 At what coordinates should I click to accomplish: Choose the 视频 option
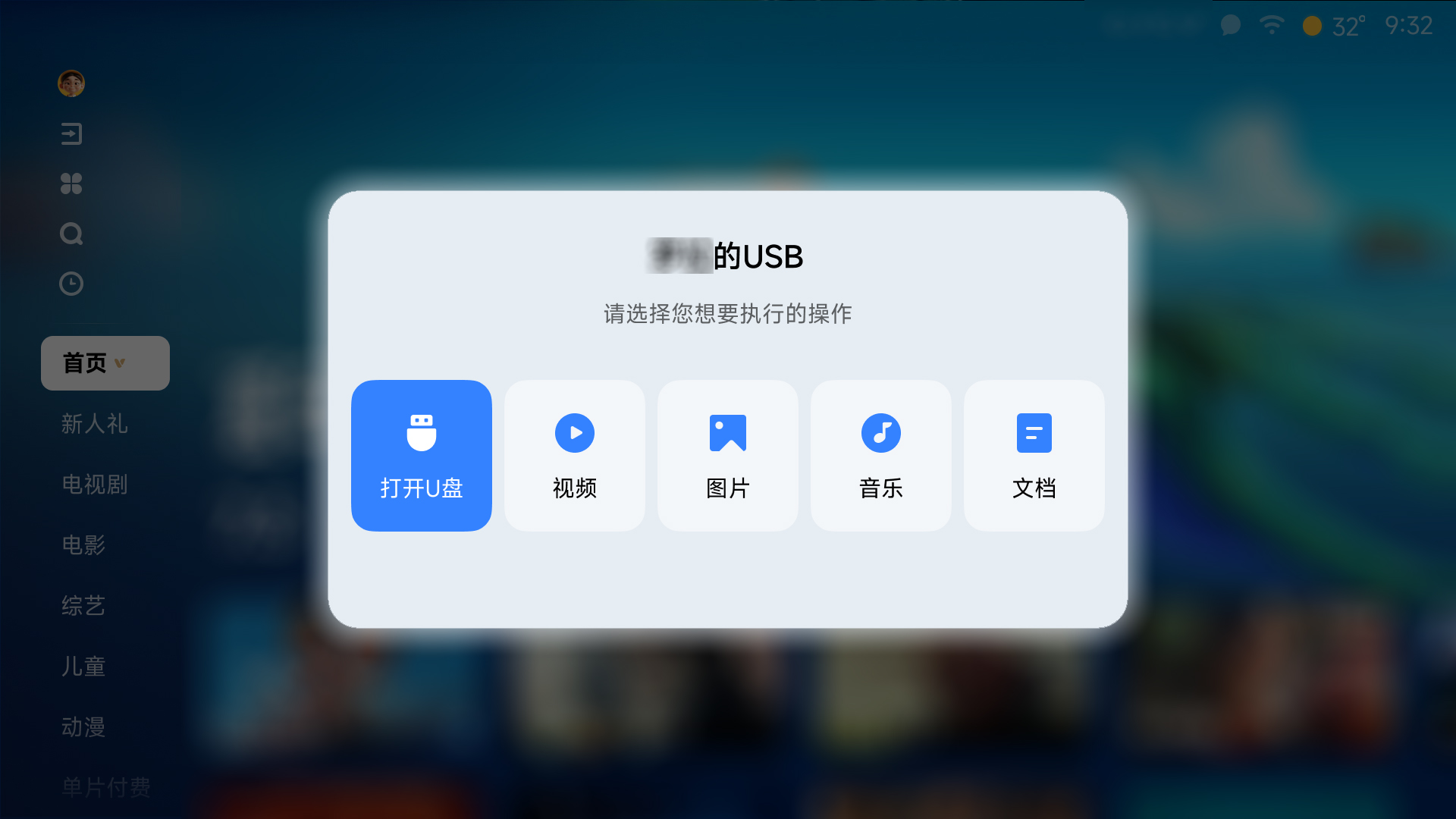click(x=574, y=455)
